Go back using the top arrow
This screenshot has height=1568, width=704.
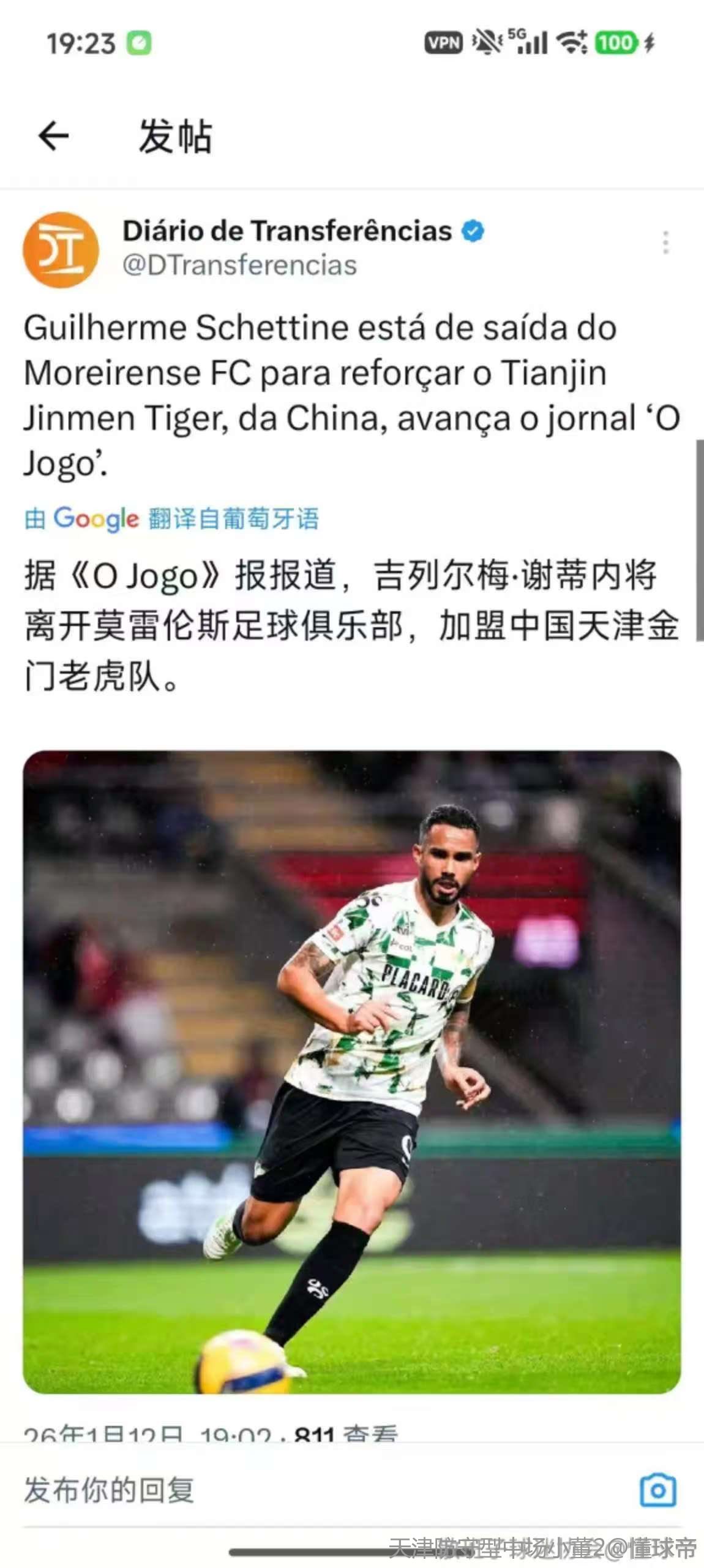[54, 135]
